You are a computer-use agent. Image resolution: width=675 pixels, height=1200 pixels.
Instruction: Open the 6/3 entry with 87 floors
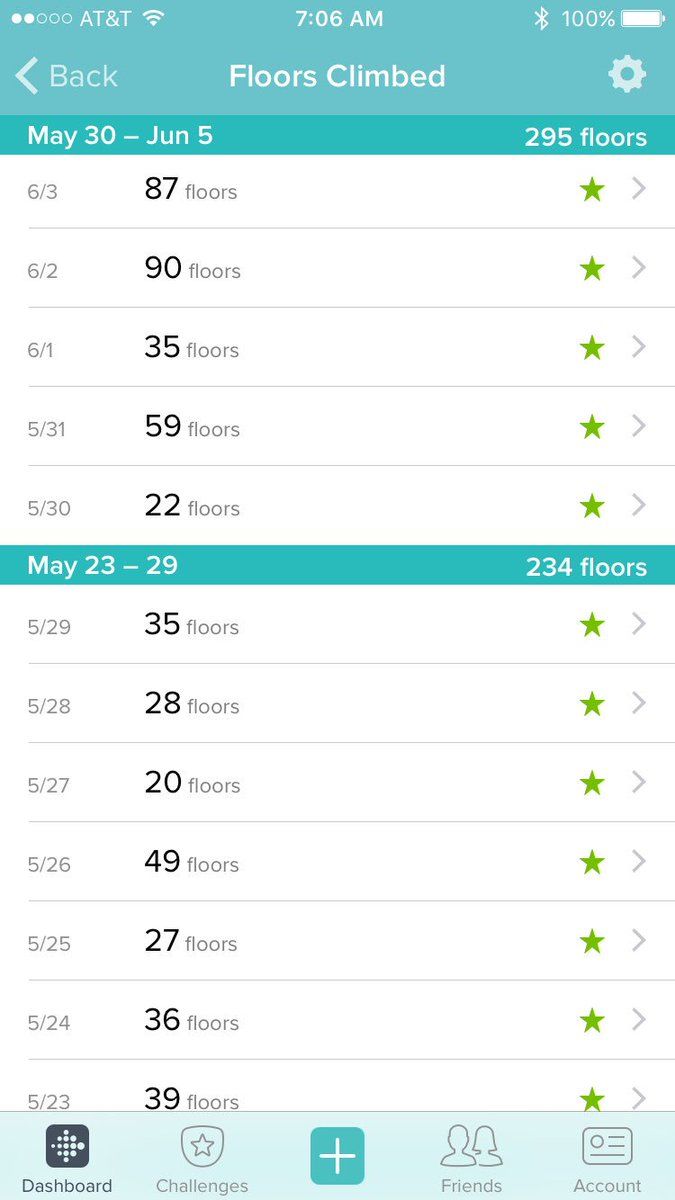(337, 190)
